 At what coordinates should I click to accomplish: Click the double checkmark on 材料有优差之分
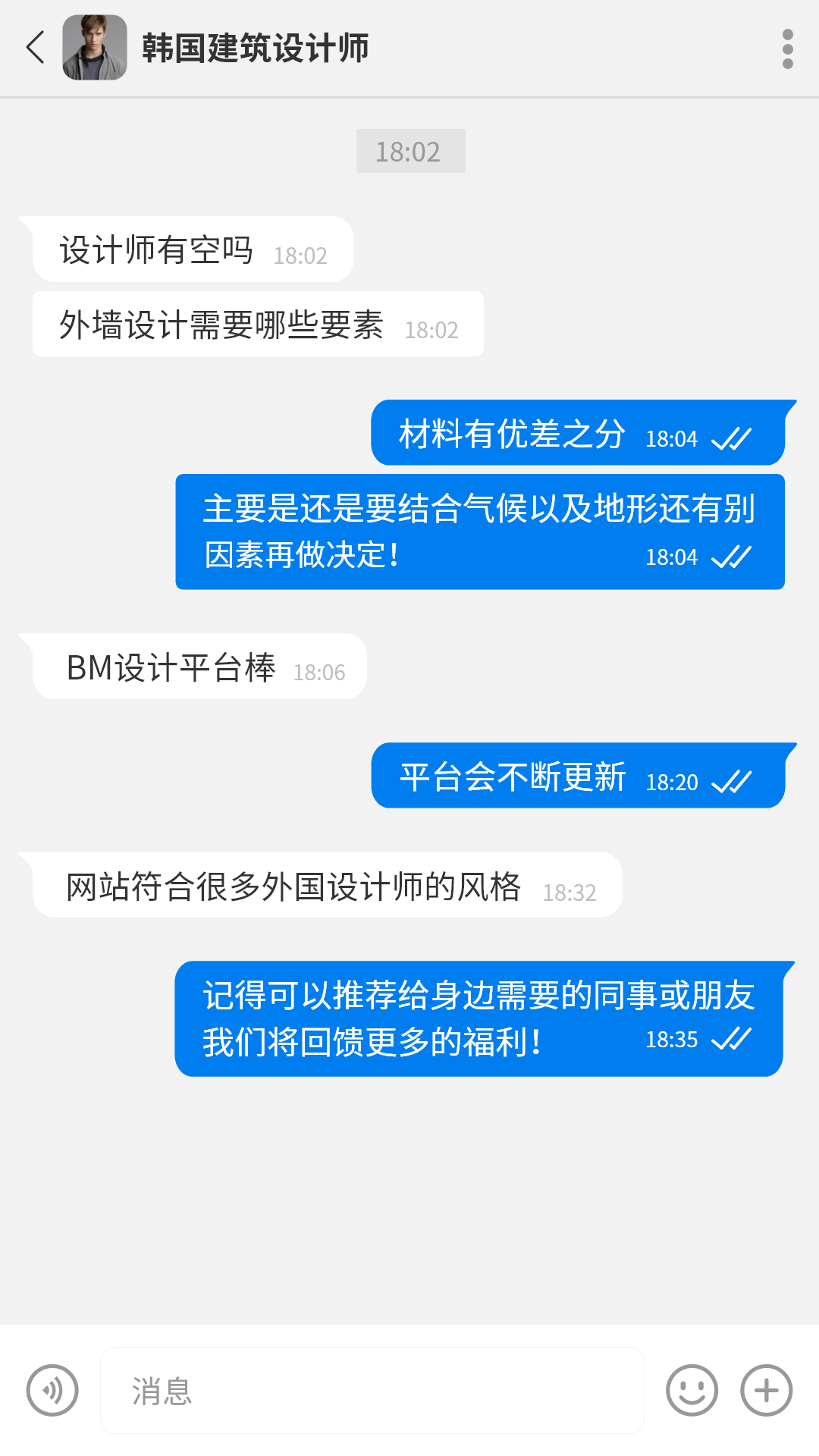pos(733,438)
